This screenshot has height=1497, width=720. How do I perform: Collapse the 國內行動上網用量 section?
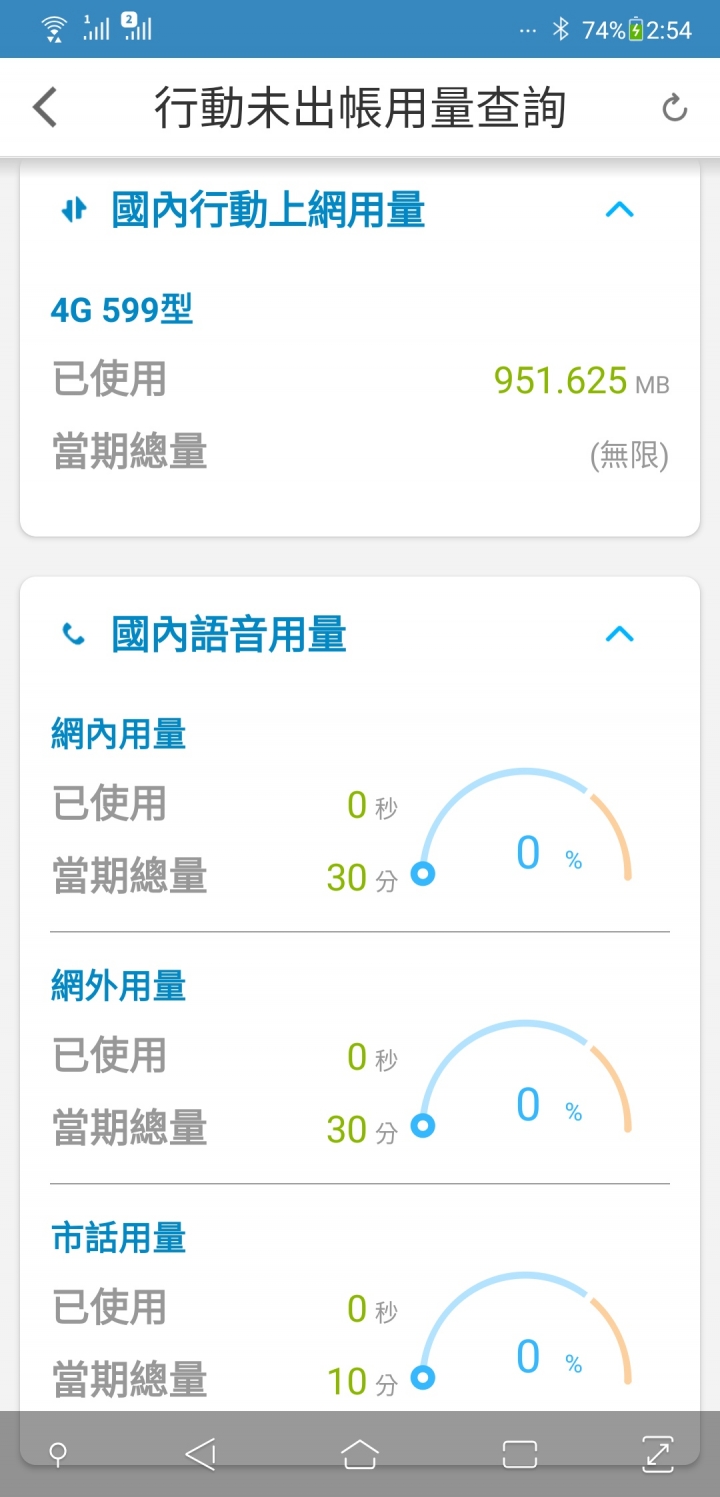coord(620,210)
